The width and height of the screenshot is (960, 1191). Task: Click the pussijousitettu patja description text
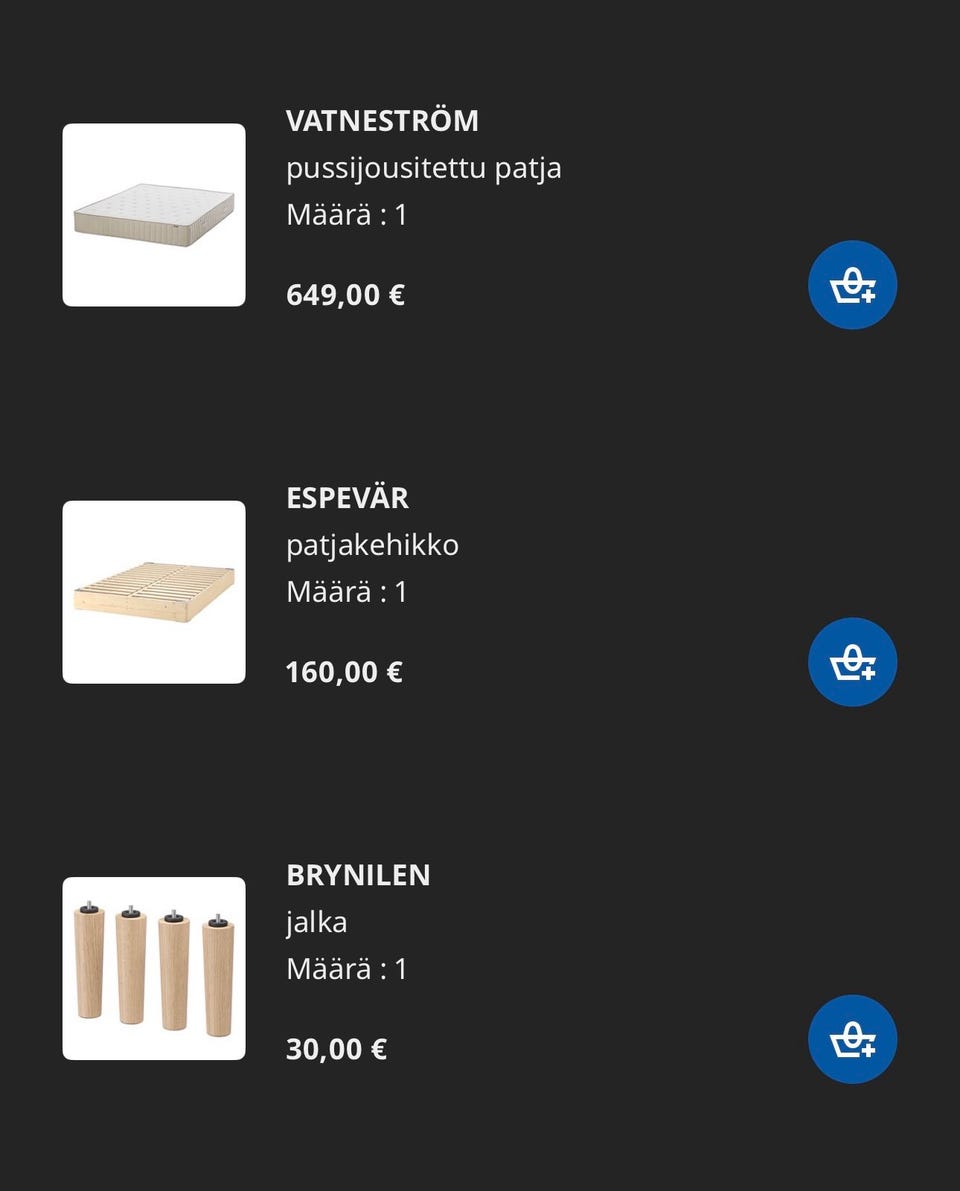coord(425,167)
